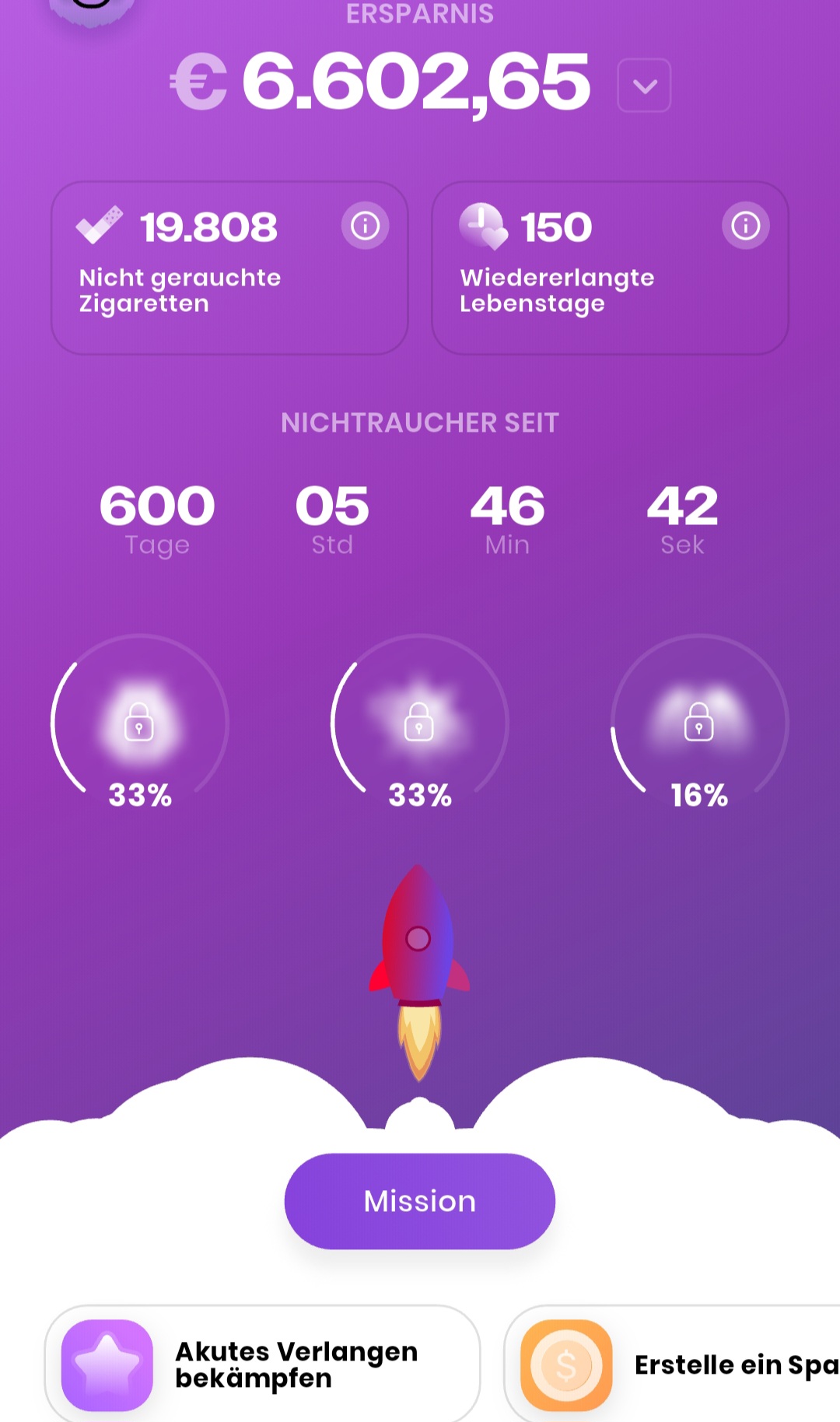Open the avatar icon at top left
The height and width of the screenshot is (1422, 840).
[x=92, y=8]
